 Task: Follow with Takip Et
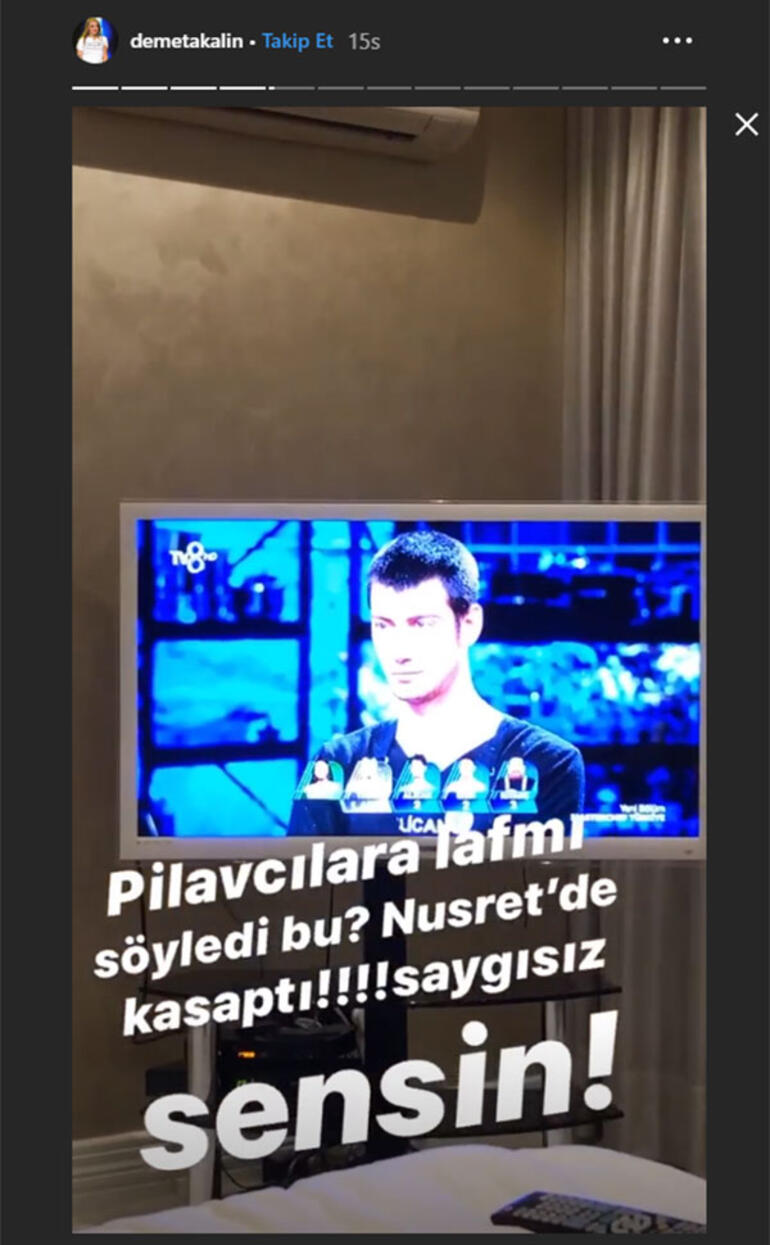click(298, 41)
